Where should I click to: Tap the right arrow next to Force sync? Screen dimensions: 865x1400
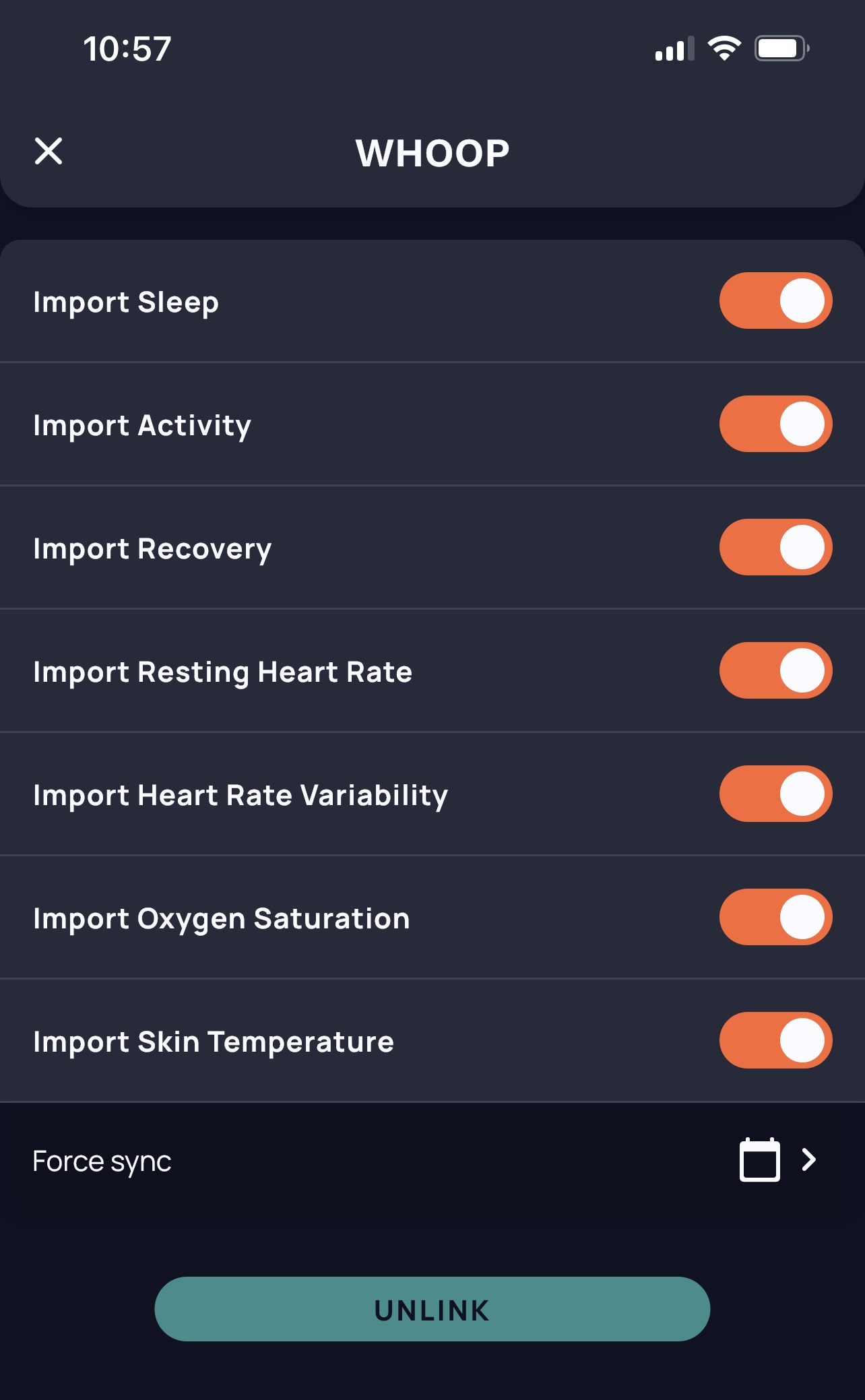click(808, 1160)
